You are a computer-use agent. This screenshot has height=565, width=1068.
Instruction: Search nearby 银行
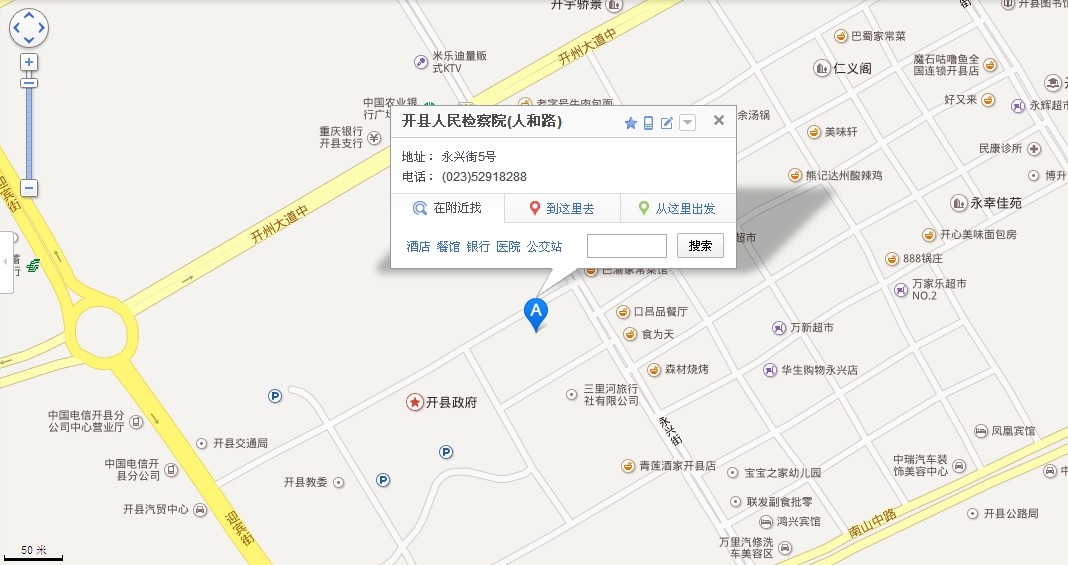(477, 246)
